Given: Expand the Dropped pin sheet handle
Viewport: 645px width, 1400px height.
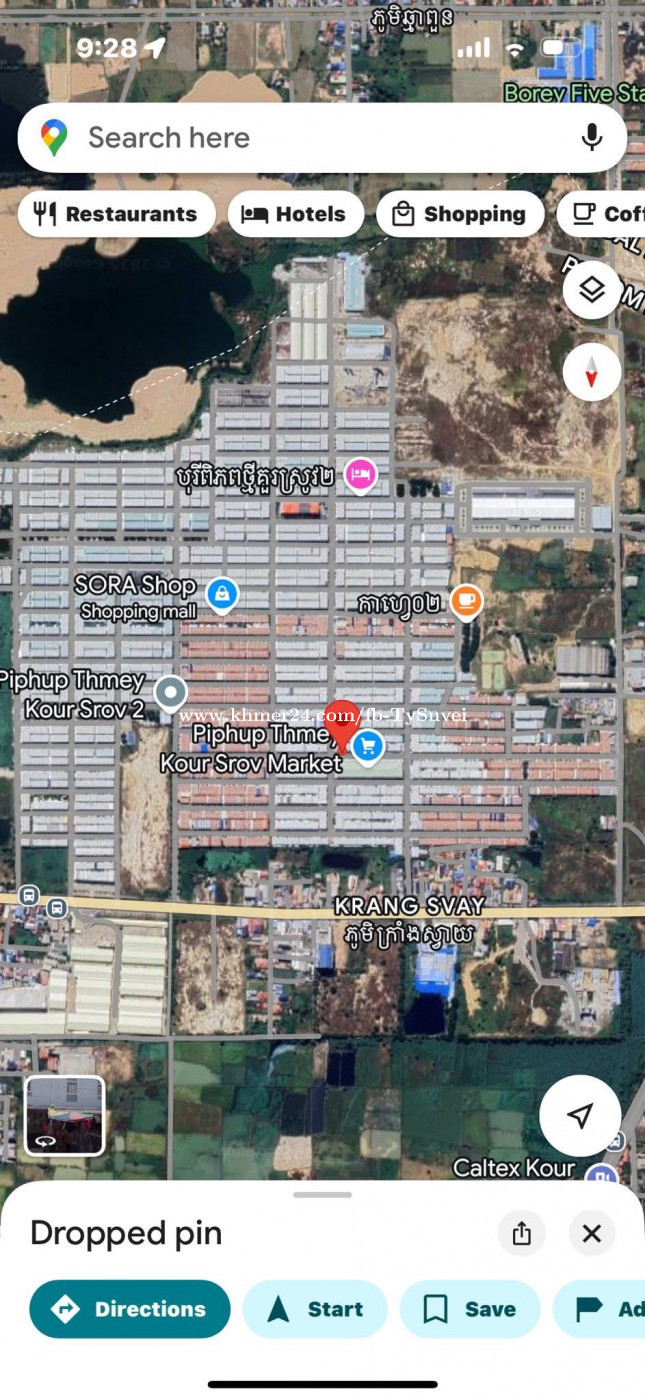Looking at the screenshot, I should coord(323,1195).
